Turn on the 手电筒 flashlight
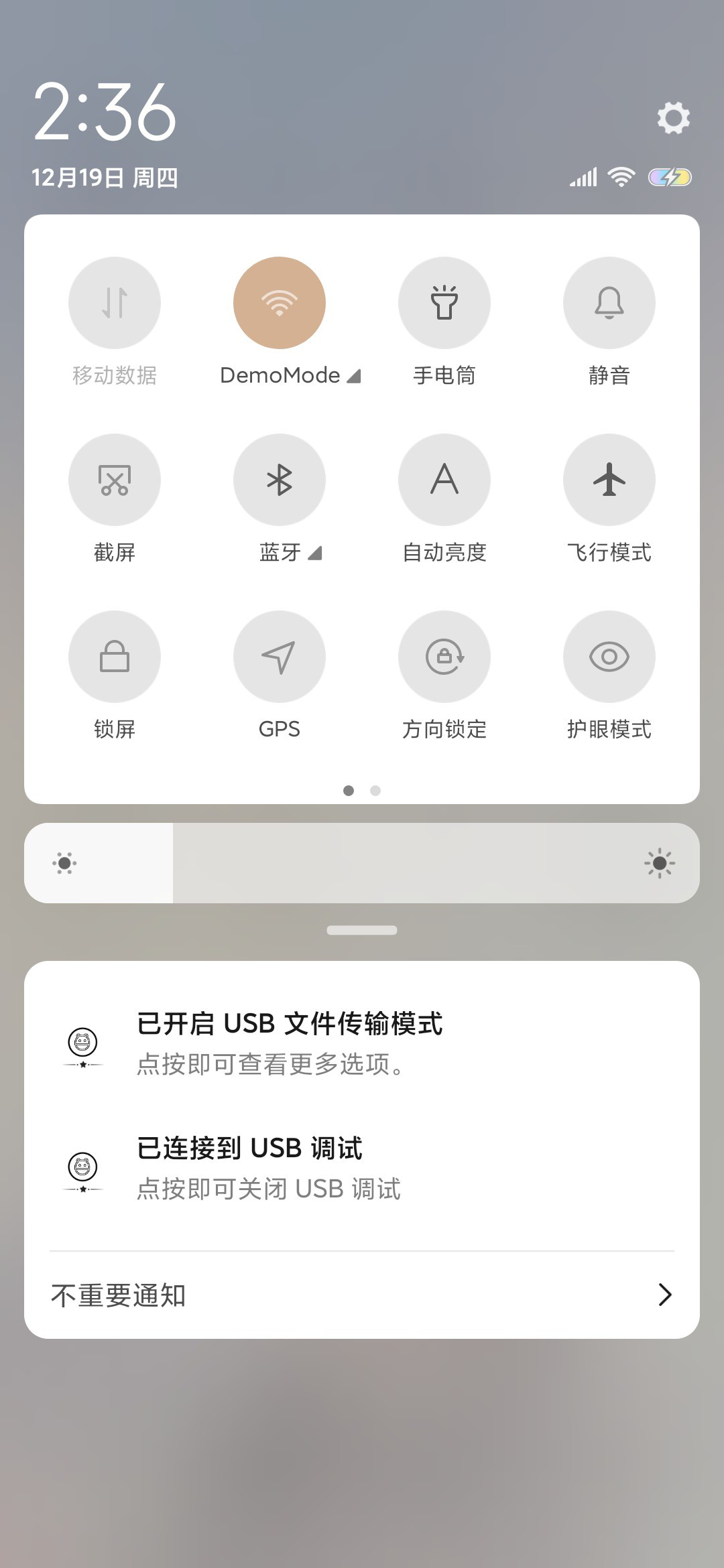Screen dimensions: 724x1568 (444, 303)
